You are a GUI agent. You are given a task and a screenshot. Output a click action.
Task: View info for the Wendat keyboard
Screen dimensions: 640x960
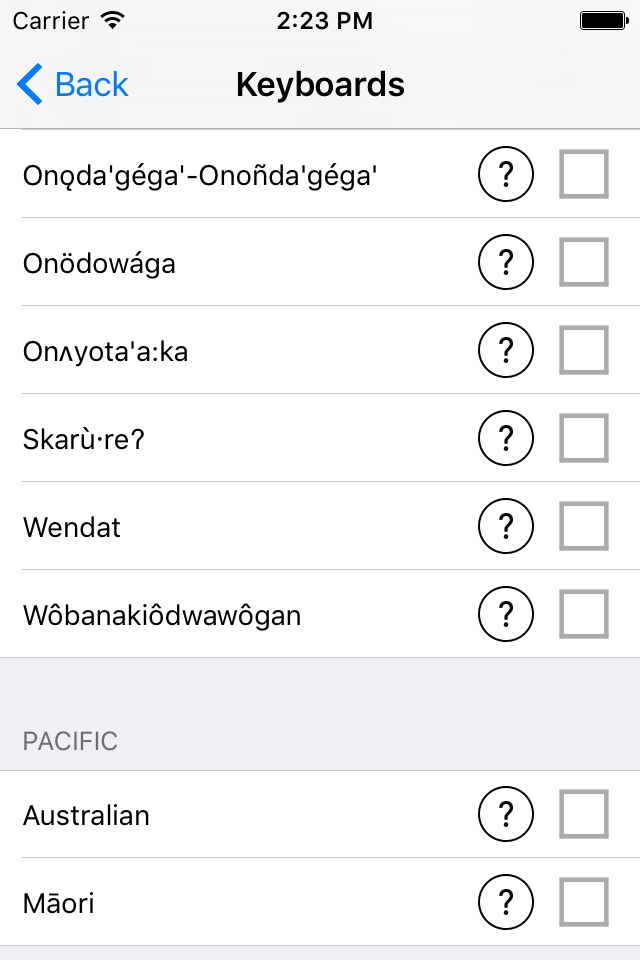[x=506, y=527]
